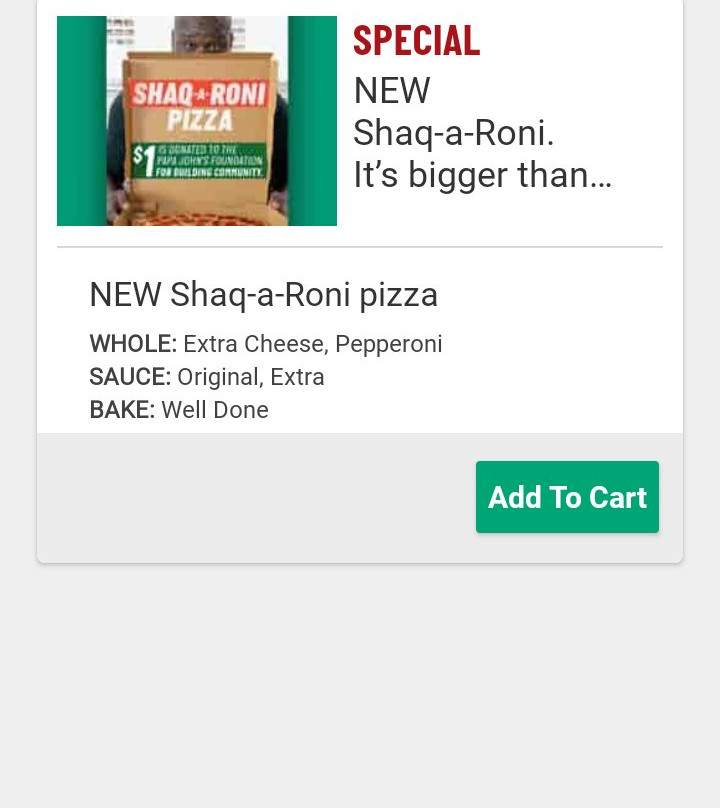The width and height of the screenshot is (720, 808).
Task: Click the 'NEW' headline above Shaq-a-Roni
Action: 391,91
